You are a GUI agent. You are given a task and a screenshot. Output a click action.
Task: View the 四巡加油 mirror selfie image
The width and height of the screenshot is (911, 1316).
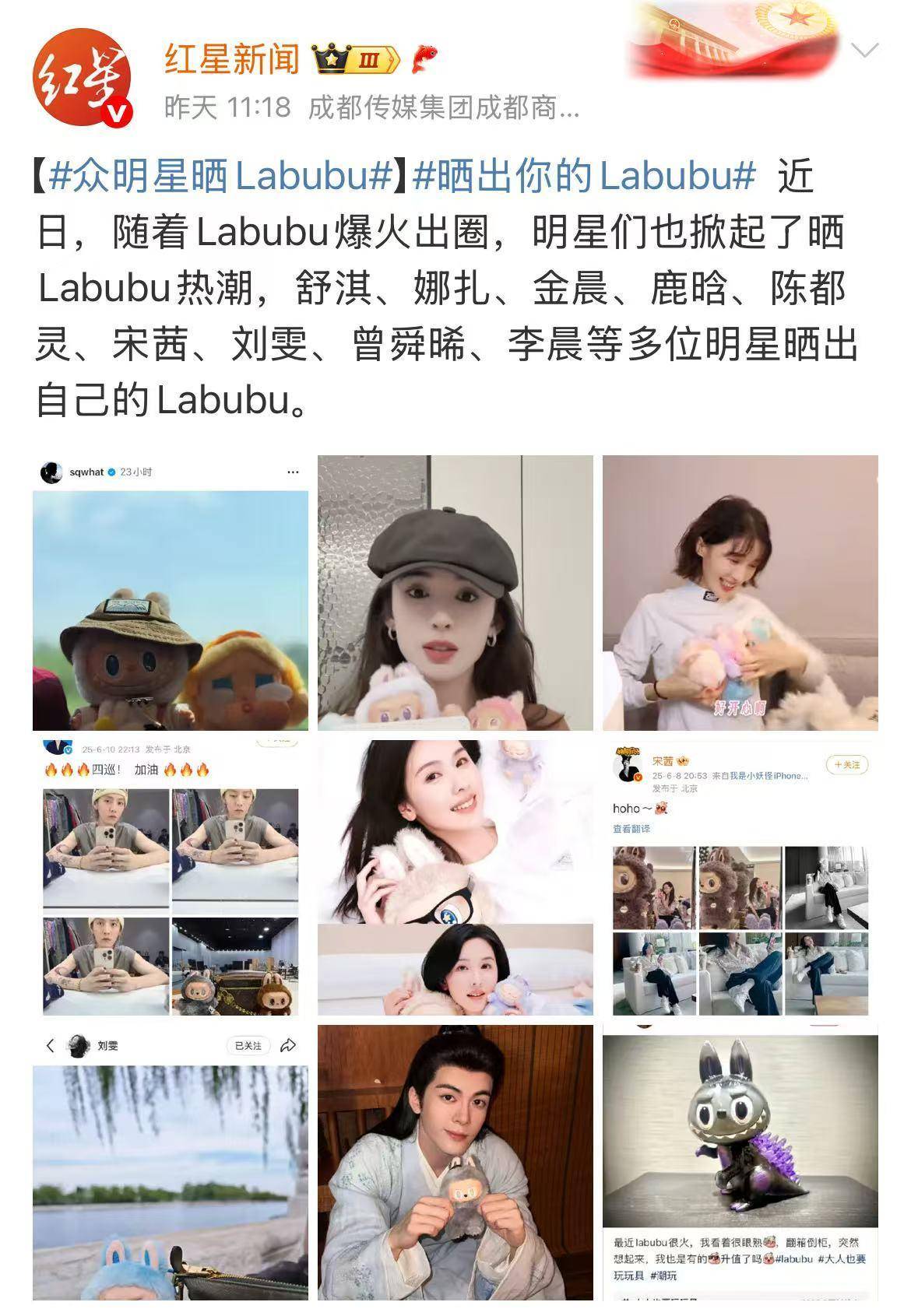point(171,878)
